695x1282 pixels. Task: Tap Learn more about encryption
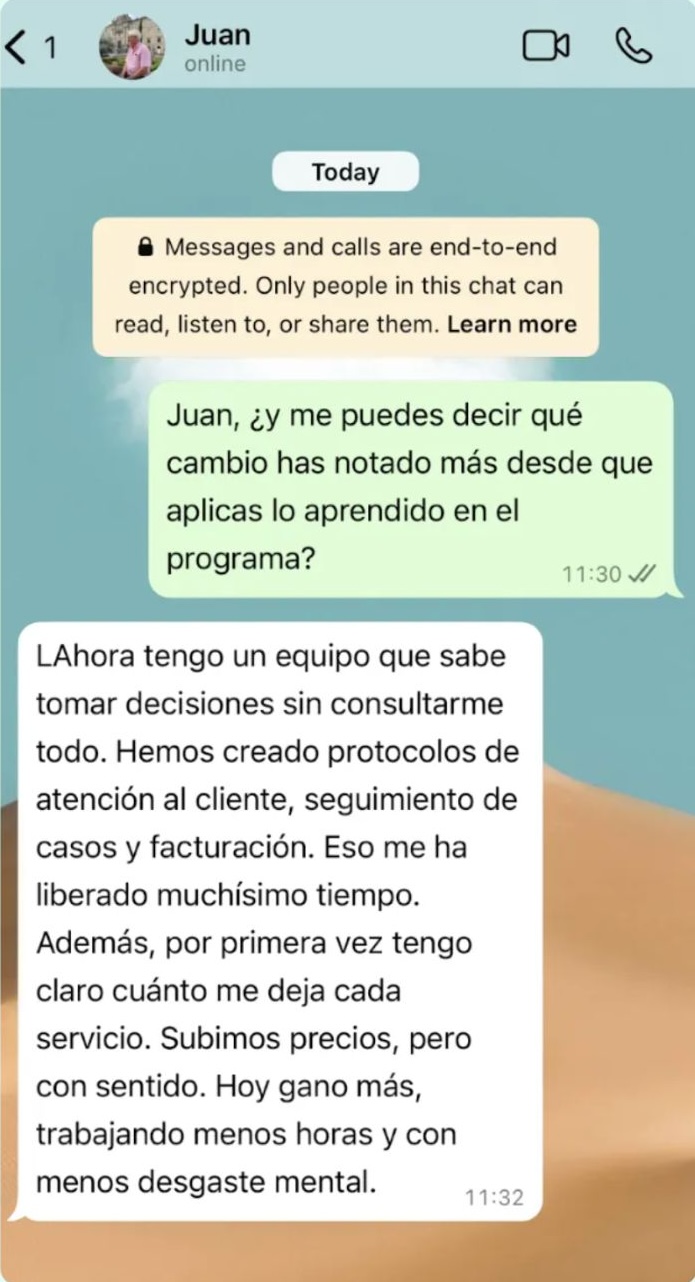[x=512, y=324]
